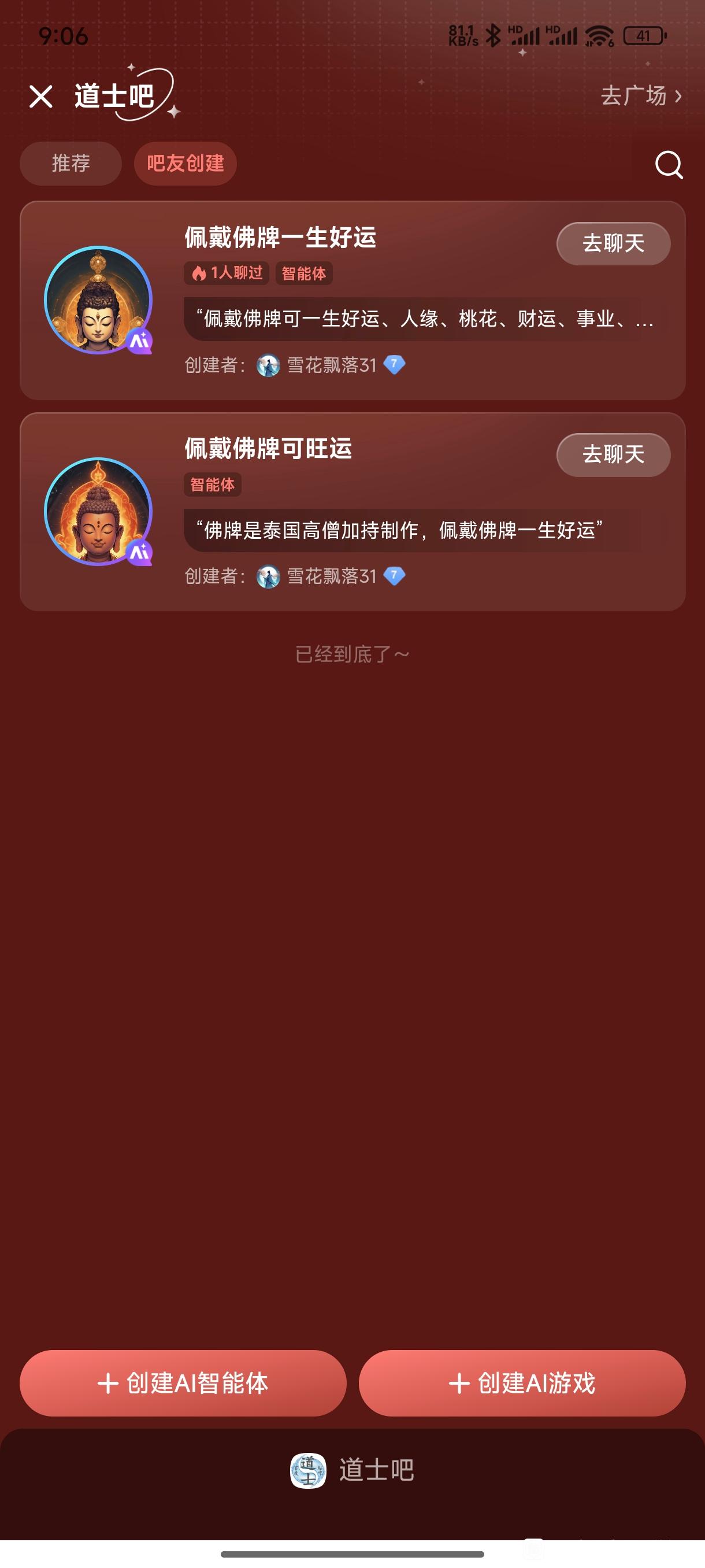Select the 吧友创建 tab
Screen dimensions: 705x1568
[185, 163]
